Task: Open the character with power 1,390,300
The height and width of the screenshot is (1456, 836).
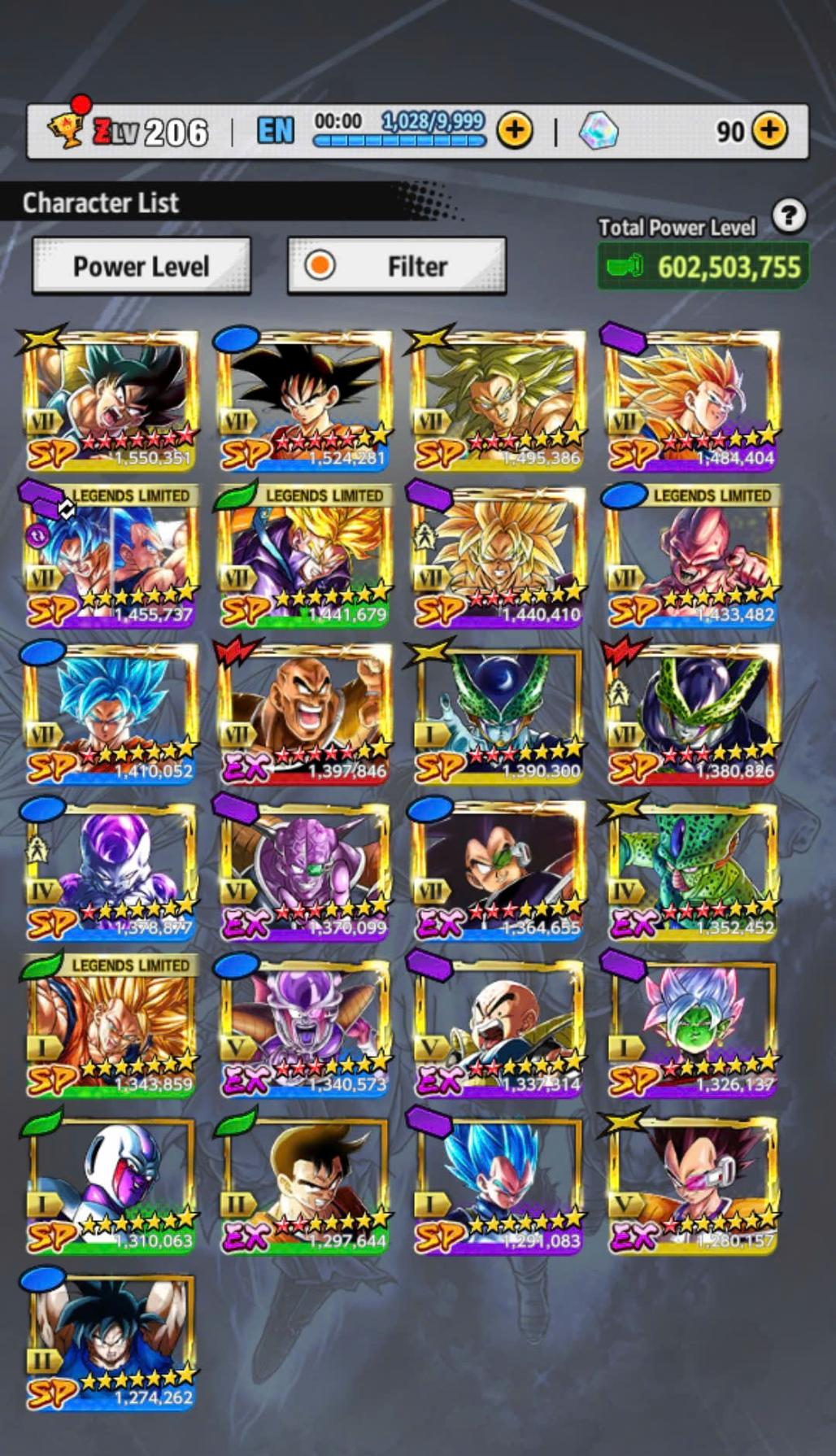Action: 498,713
